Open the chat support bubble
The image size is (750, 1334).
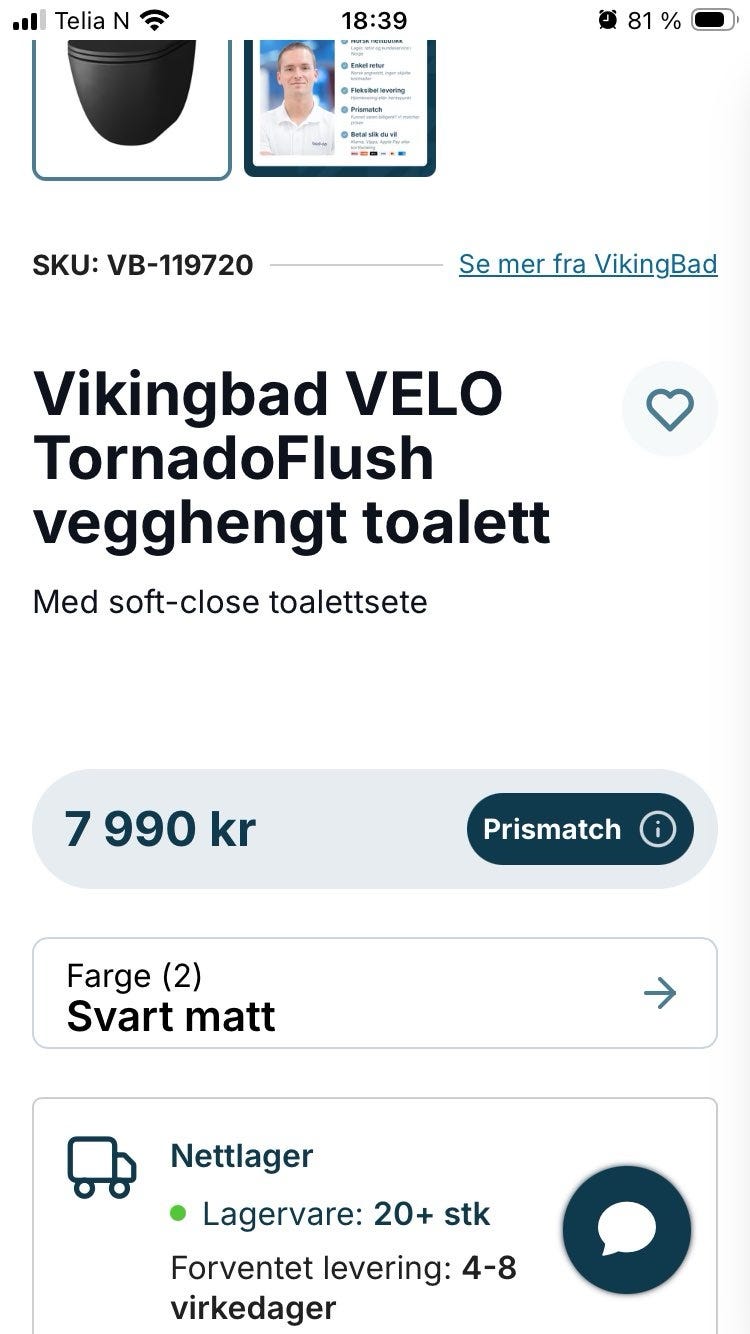click(x=627, y=1230)
